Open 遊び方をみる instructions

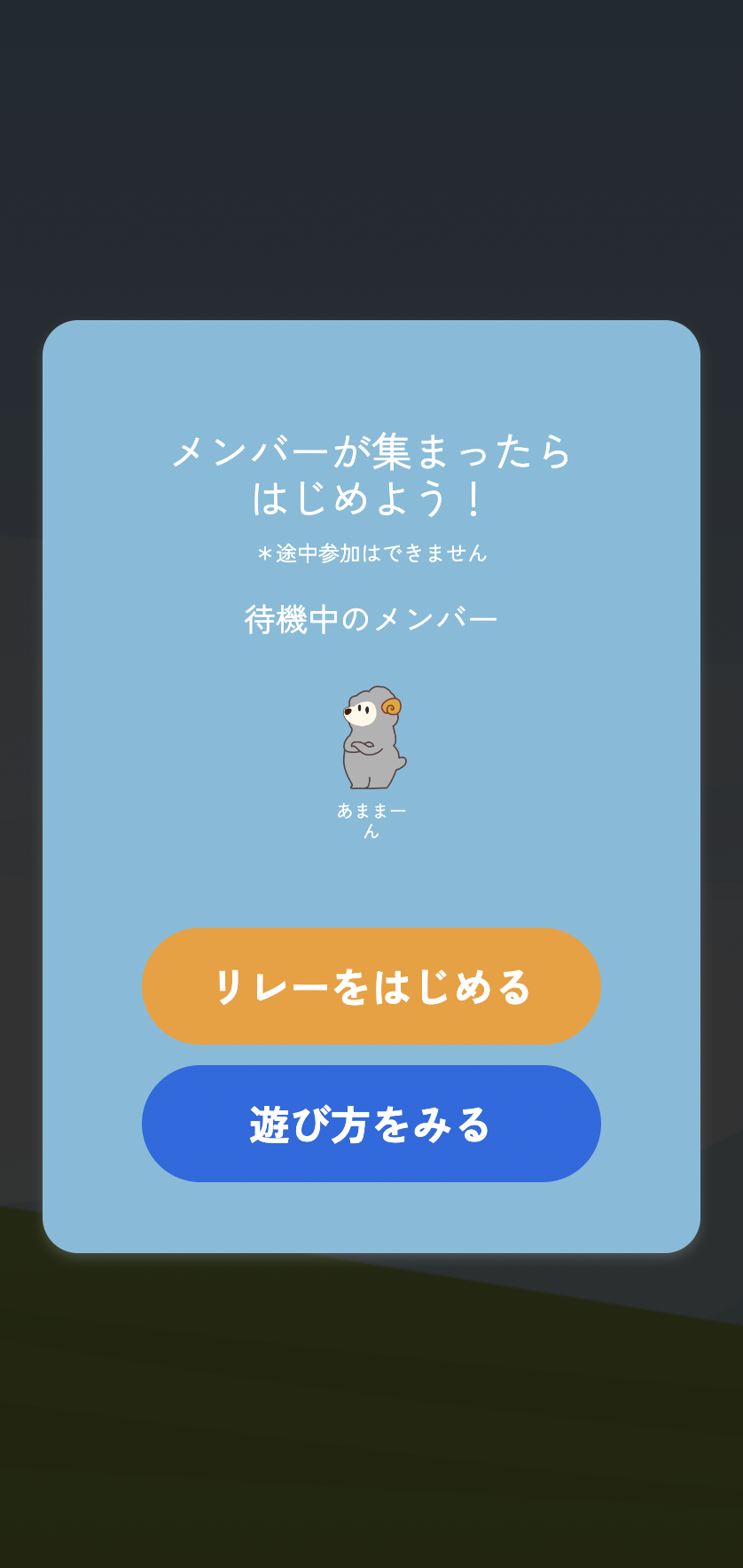(x=371, y=1124)
